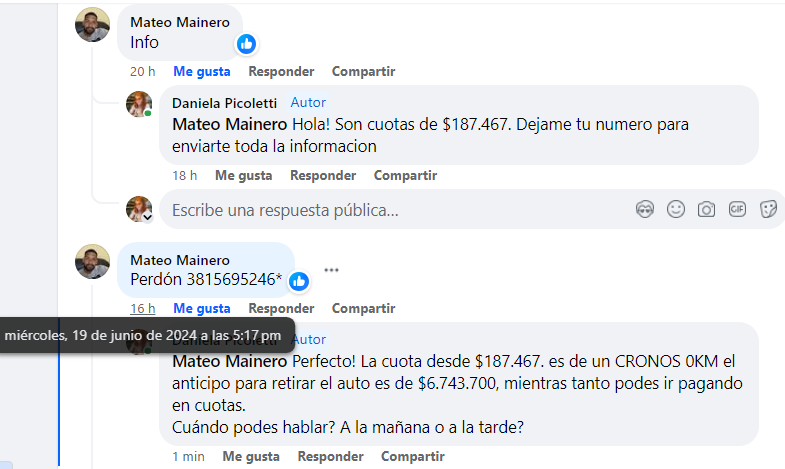This screenshot has height=469, width=785.
Task: View Mateo Mainero's profile picture on 'Info'
Action: pos(92,25)
